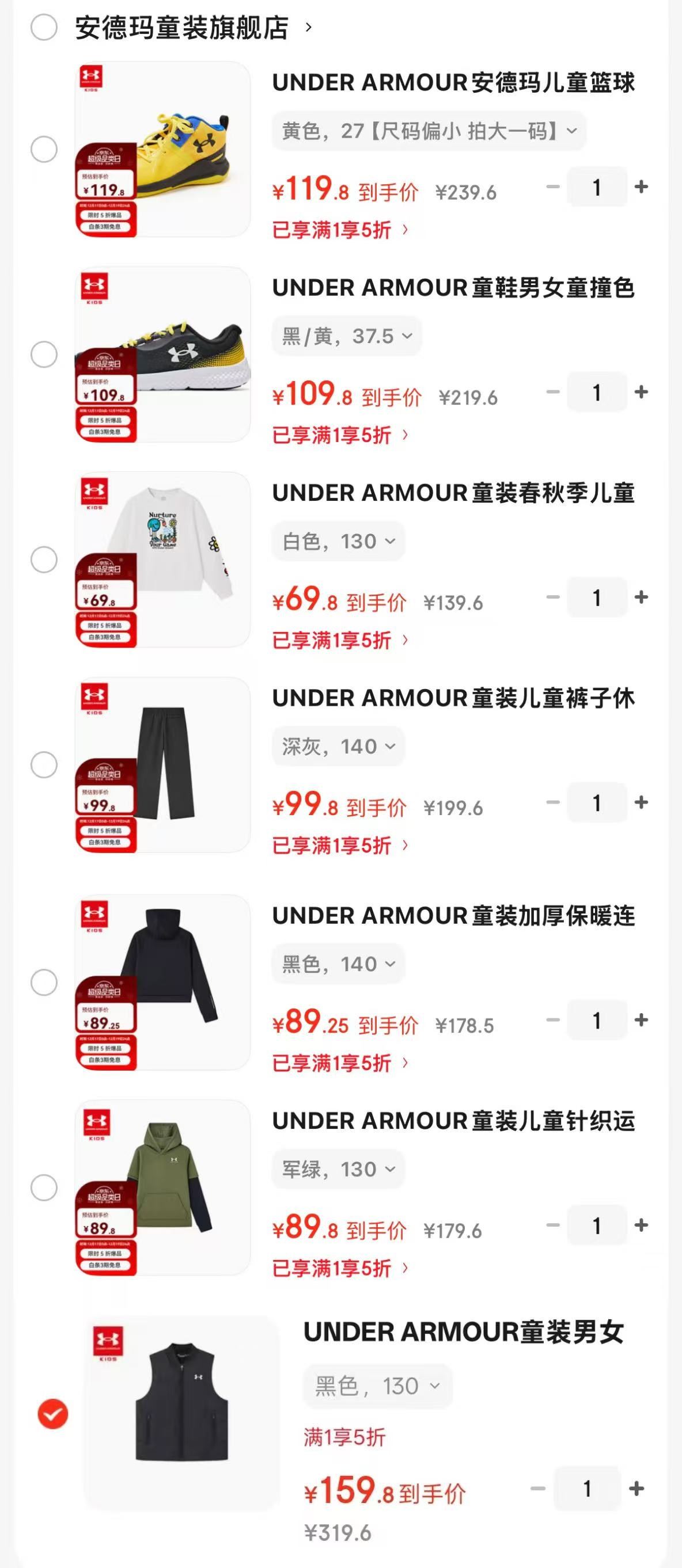Change 黑色，130 size for black vest

tap(377, 1386)
